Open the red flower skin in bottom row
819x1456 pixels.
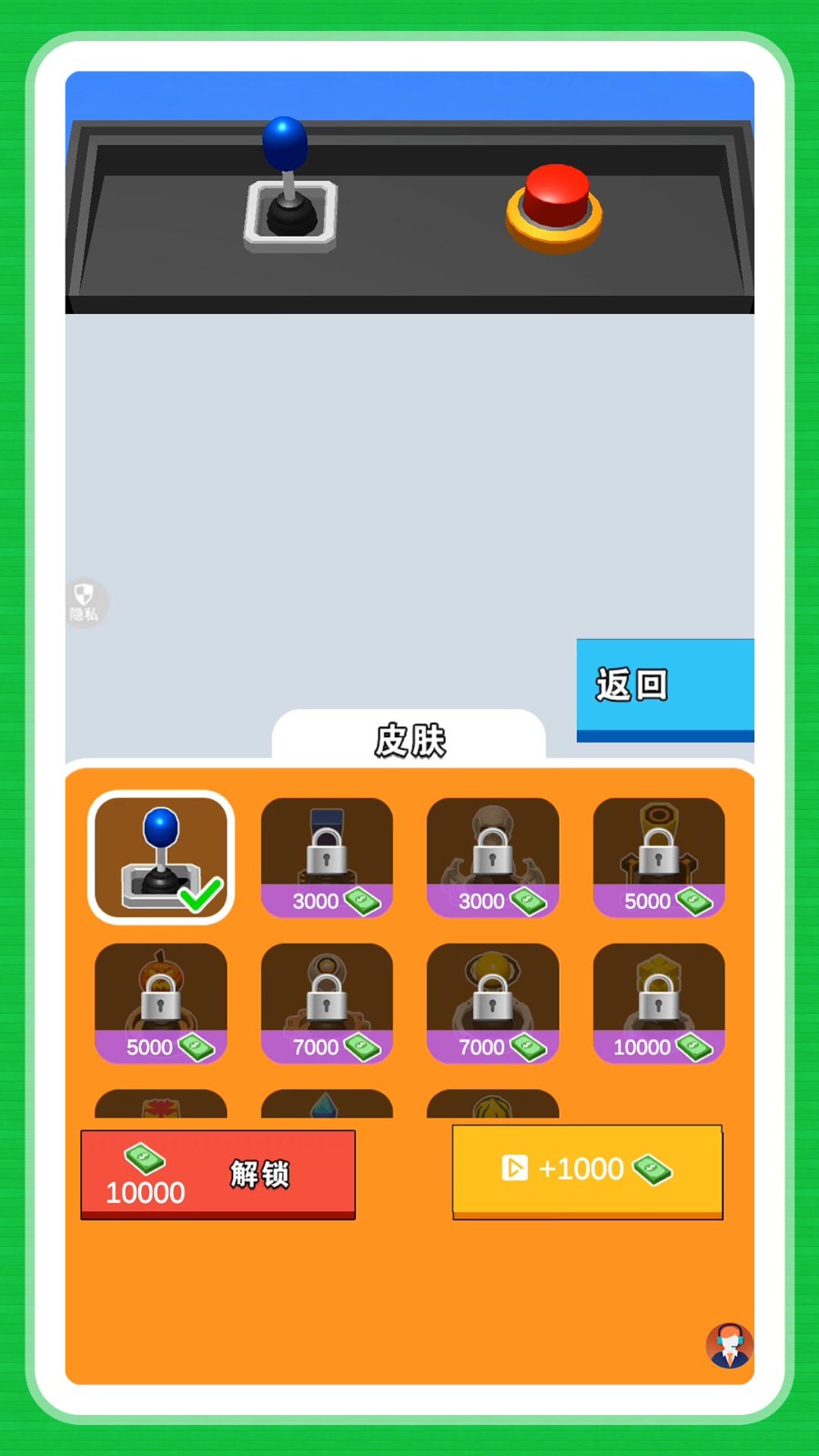pos(161,1104)
